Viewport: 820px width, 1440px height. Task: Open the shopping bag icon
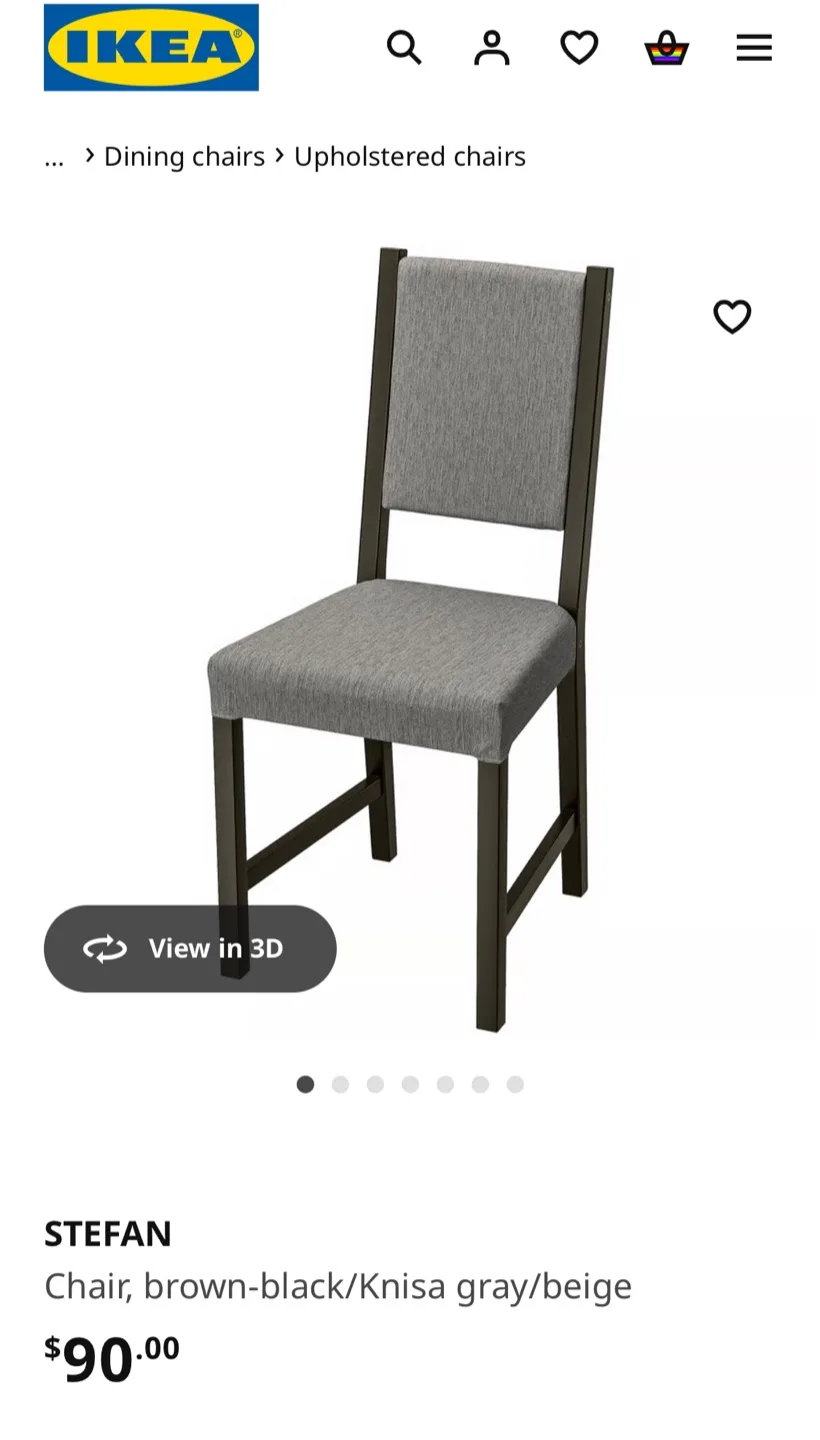666,47
